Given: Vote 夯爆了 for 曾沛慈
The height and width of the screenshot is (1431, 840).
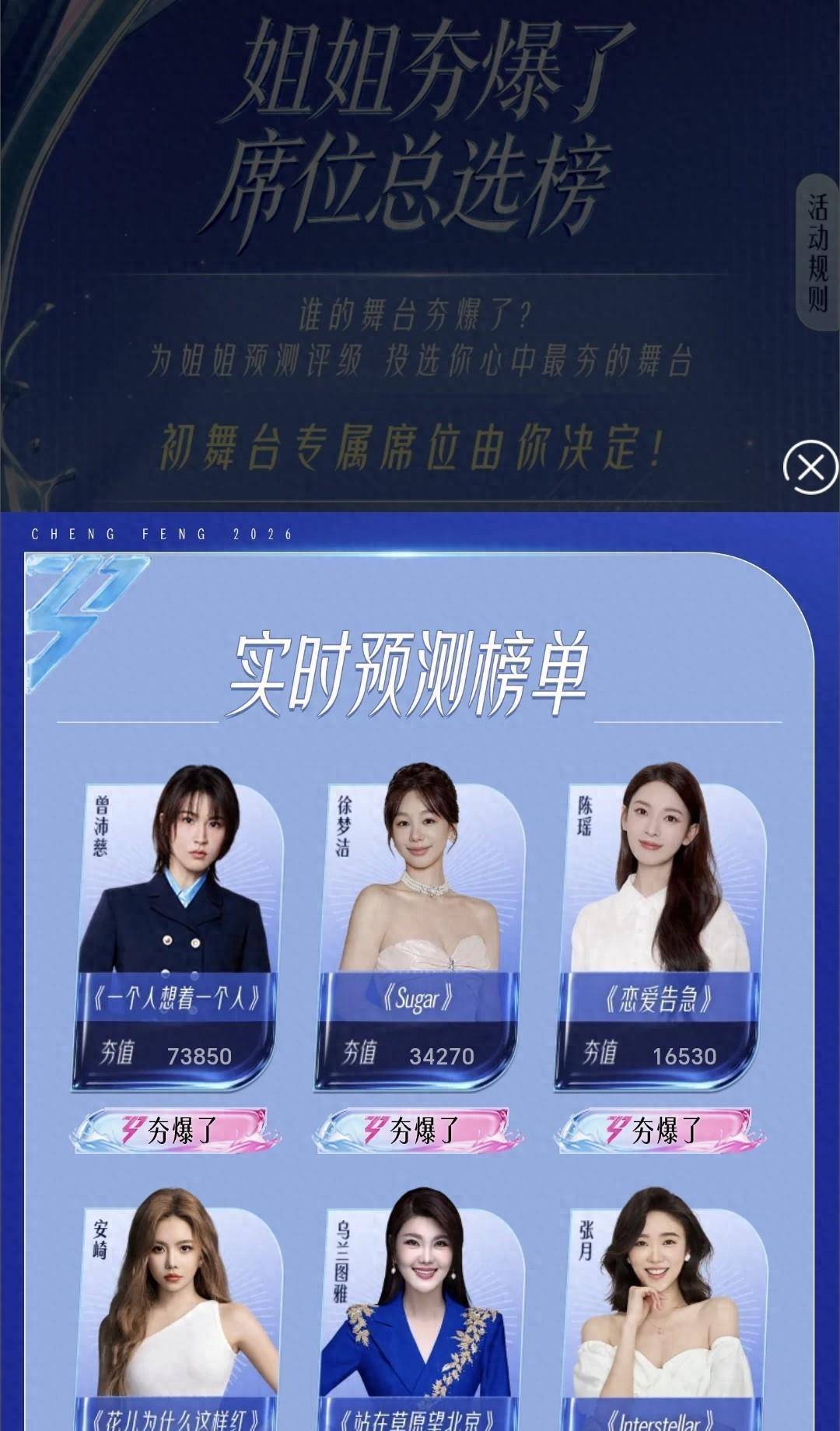Looking at the screenshot, I should (x=178, y=1131).
